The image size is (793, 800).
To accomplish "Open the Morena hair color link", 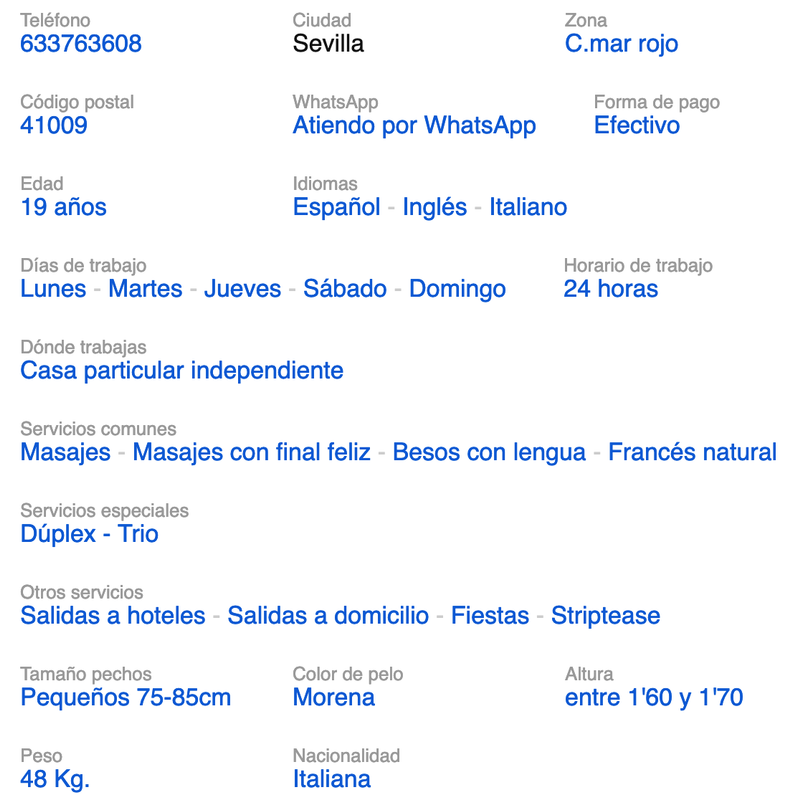I will coord(334,697).
